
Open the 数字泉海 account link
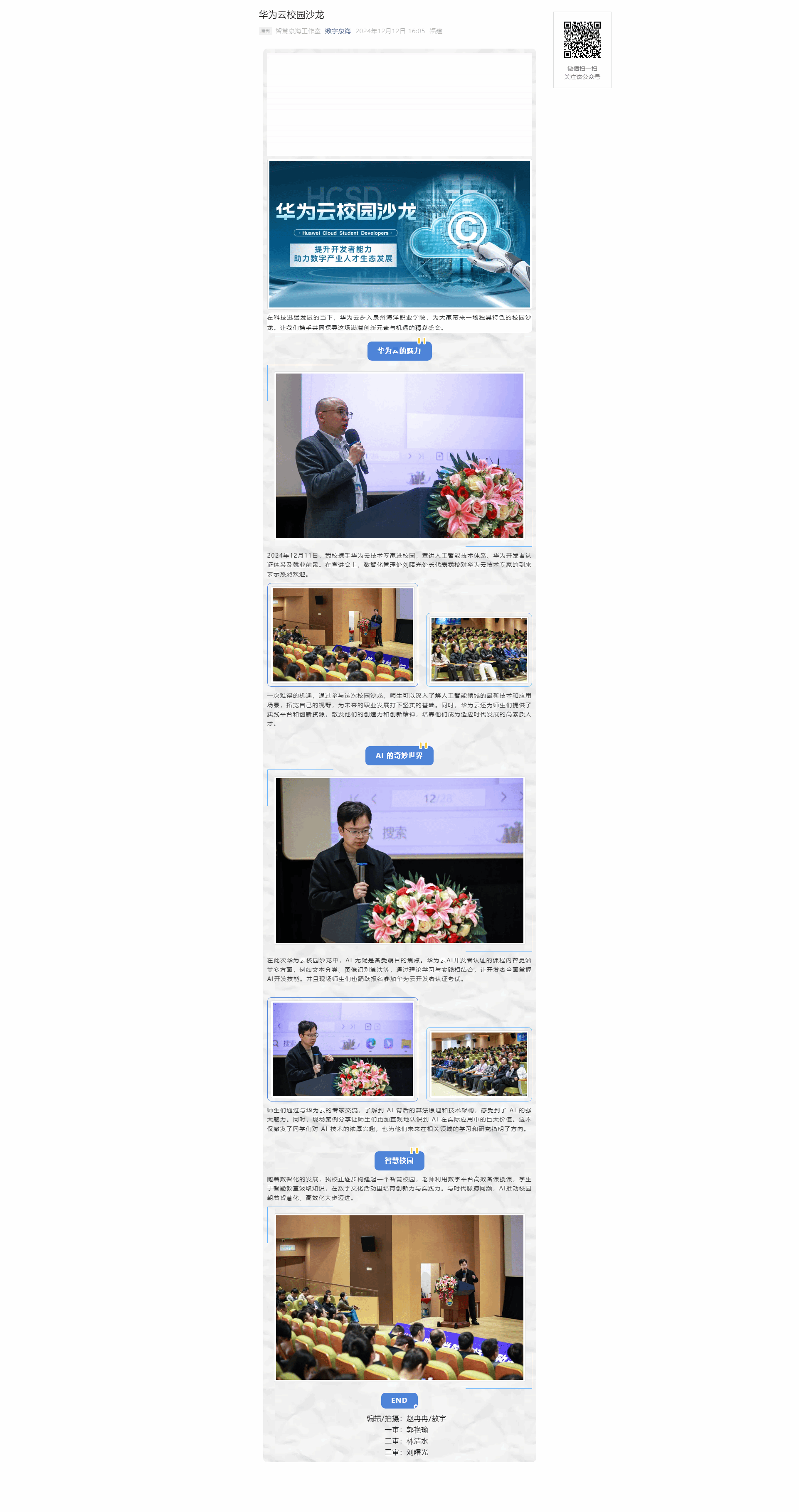[x=338, y=31]
